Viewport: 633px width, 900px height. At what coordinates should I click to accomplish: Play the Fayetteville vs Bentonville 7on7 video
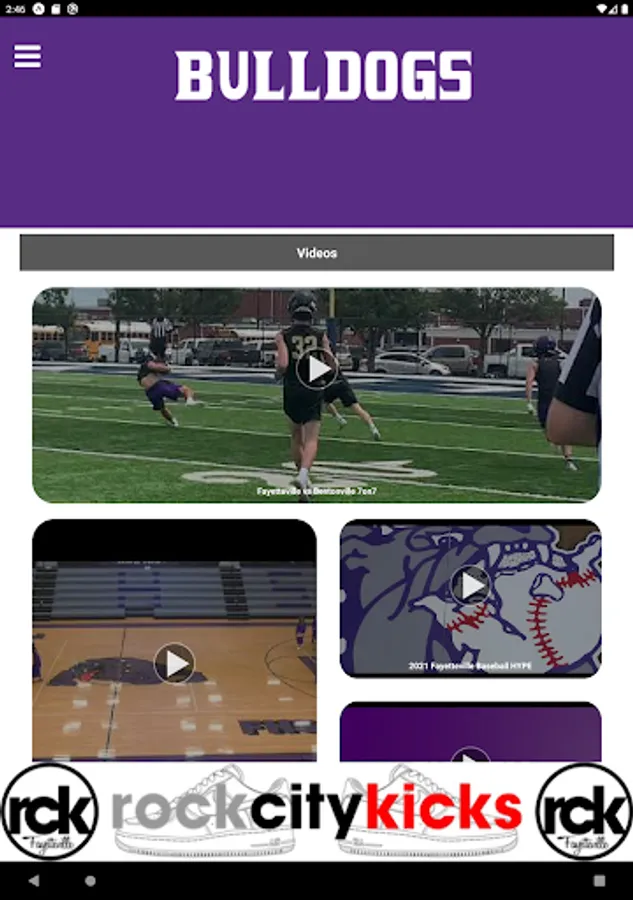[x=316, y=369]
